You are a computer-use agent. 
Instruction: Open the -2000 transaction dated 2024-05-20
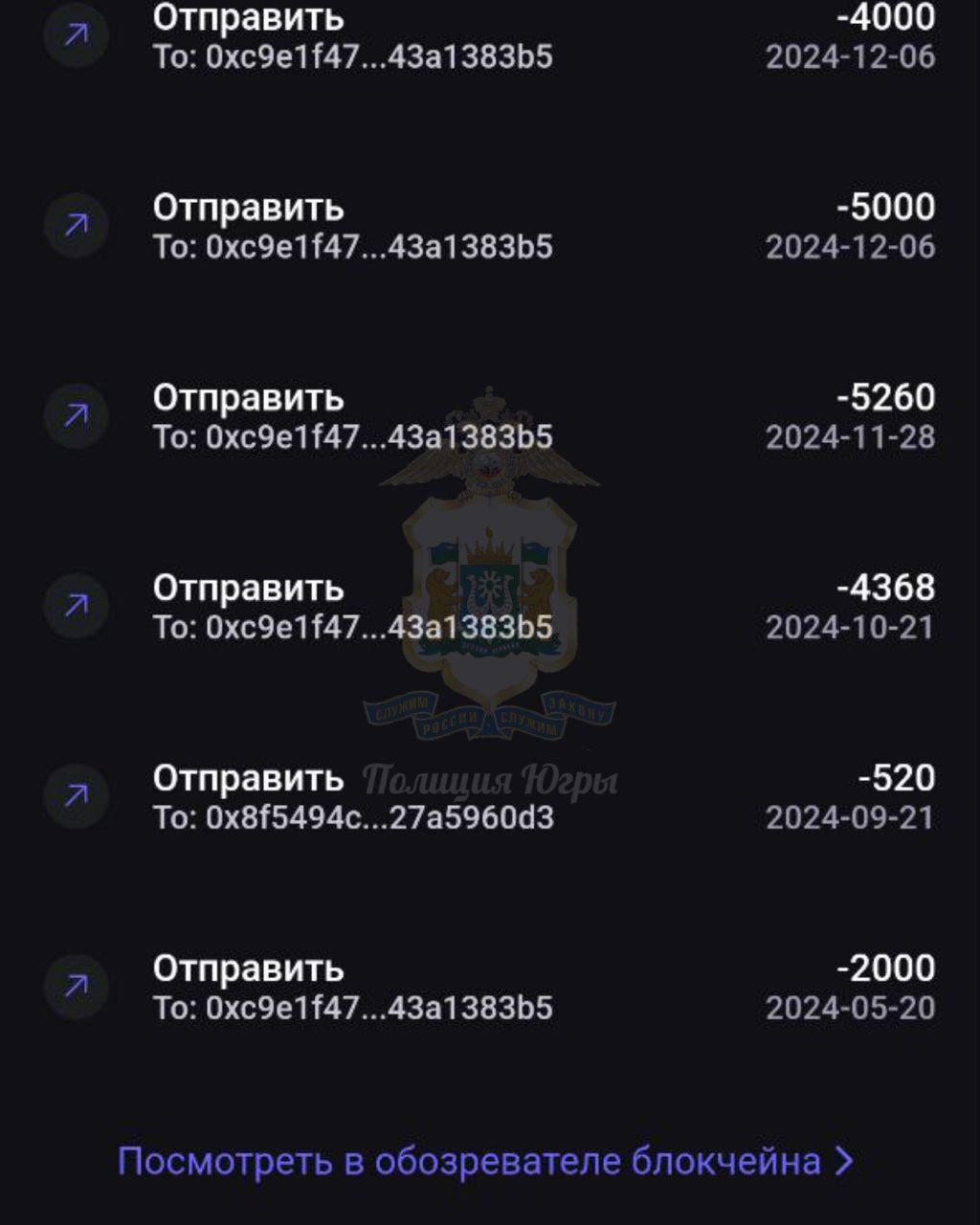coord(488,988)
